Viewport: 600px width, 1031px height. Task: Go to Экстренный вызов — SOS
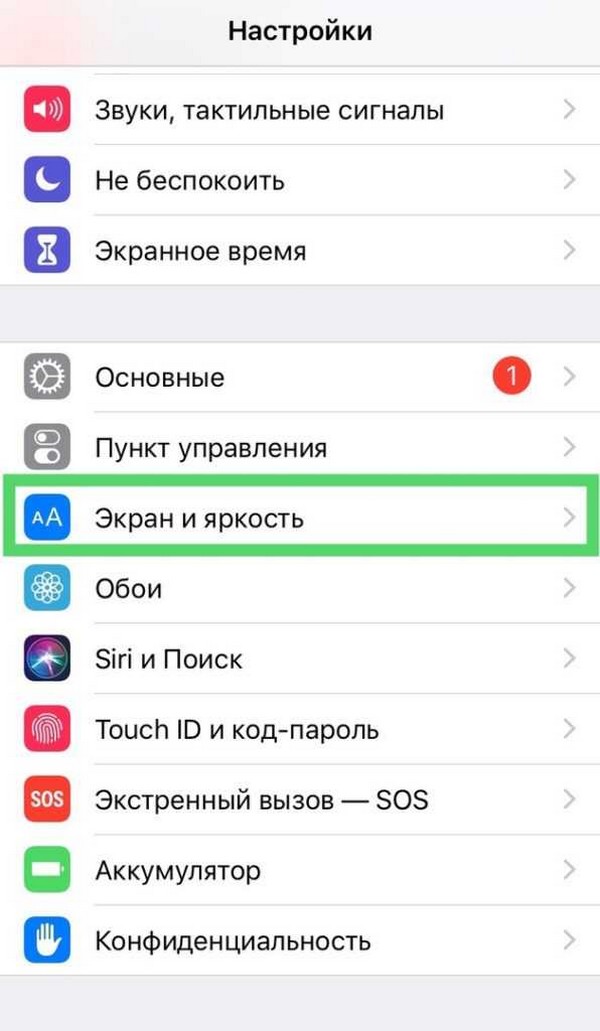pyautogui.click(x=300, y=799)
